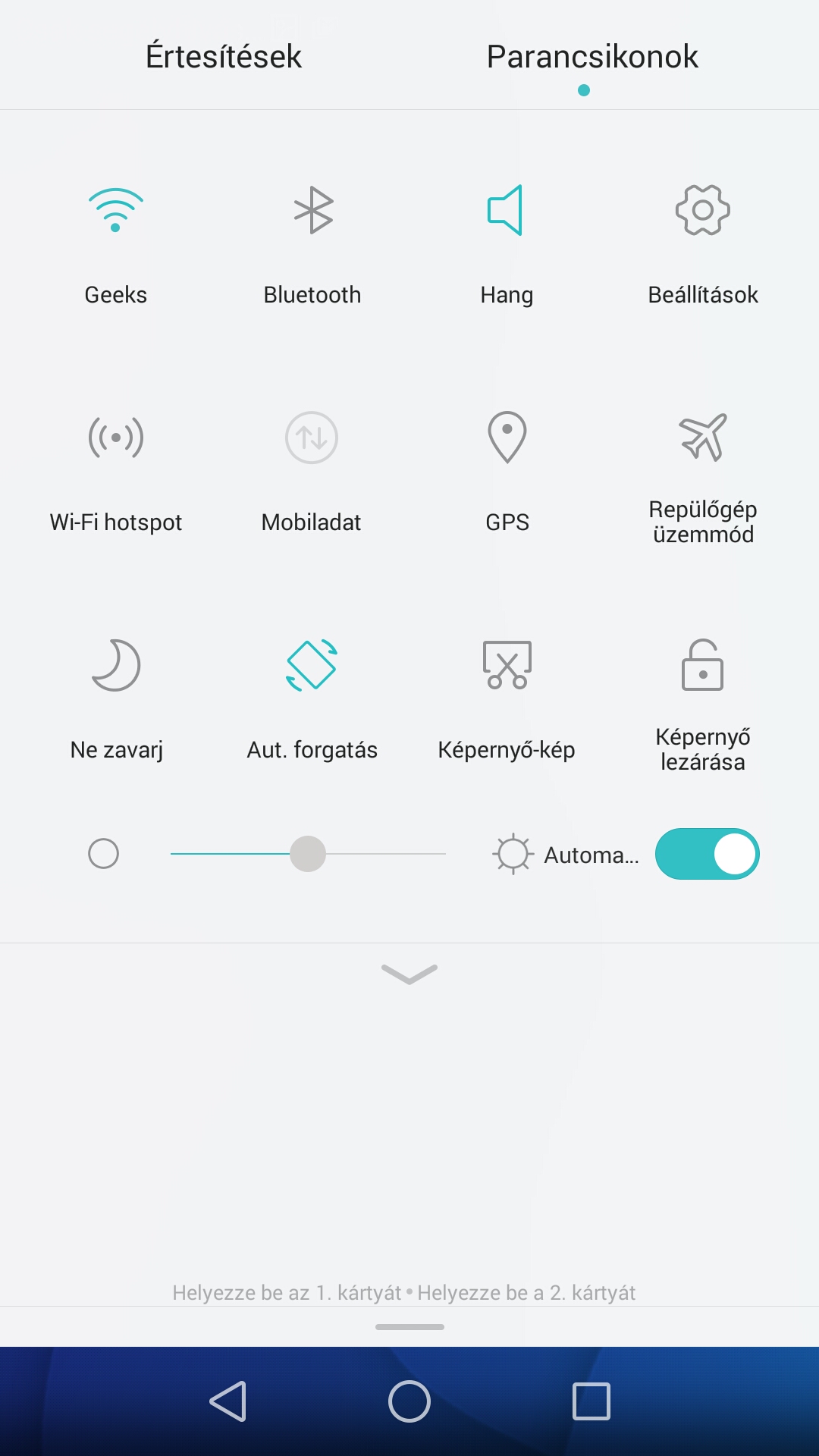
Task: Enable Repülőgép üzemmód airplane mode
Action: pyautogui.click(x=702, y=438)
